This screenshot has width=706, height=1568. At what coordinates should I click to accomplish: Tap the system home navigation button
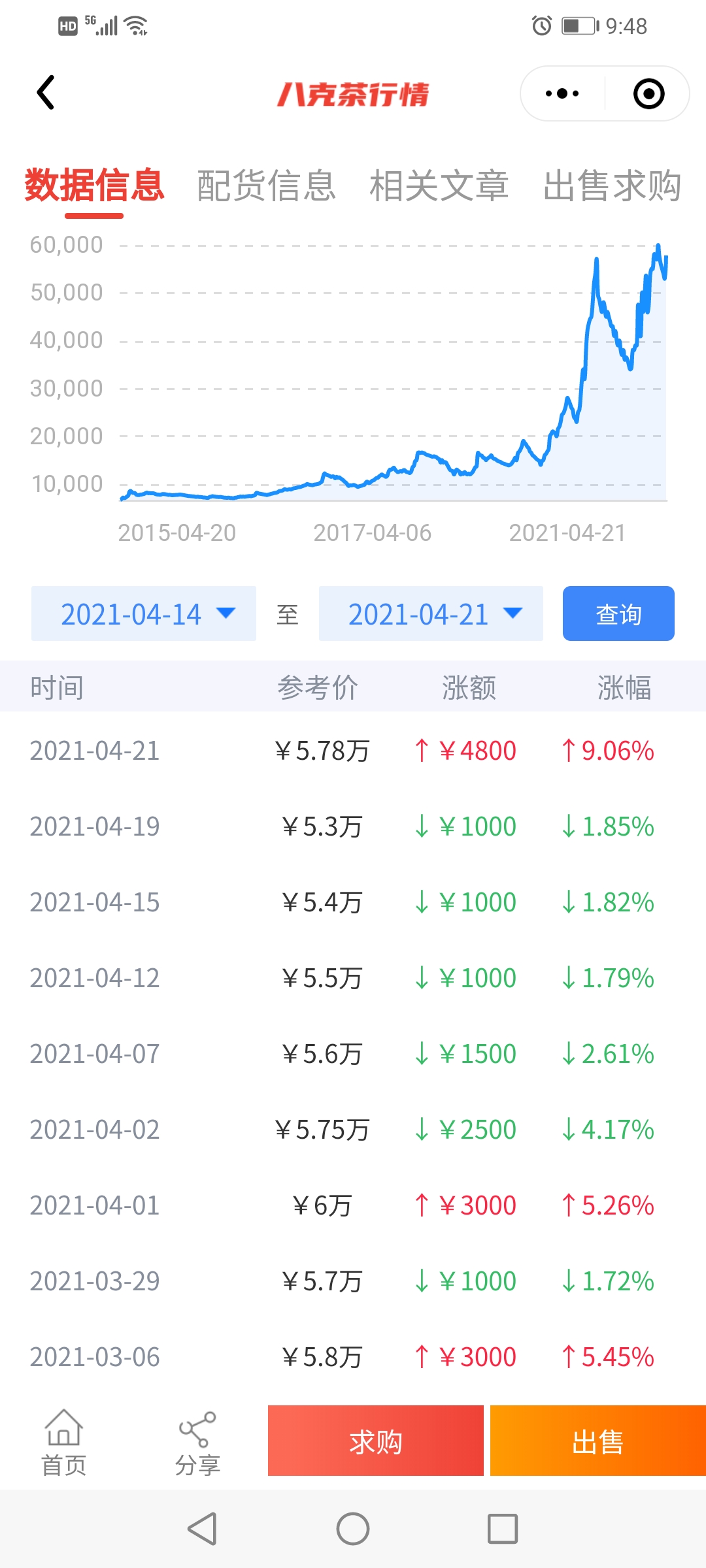353,1529
